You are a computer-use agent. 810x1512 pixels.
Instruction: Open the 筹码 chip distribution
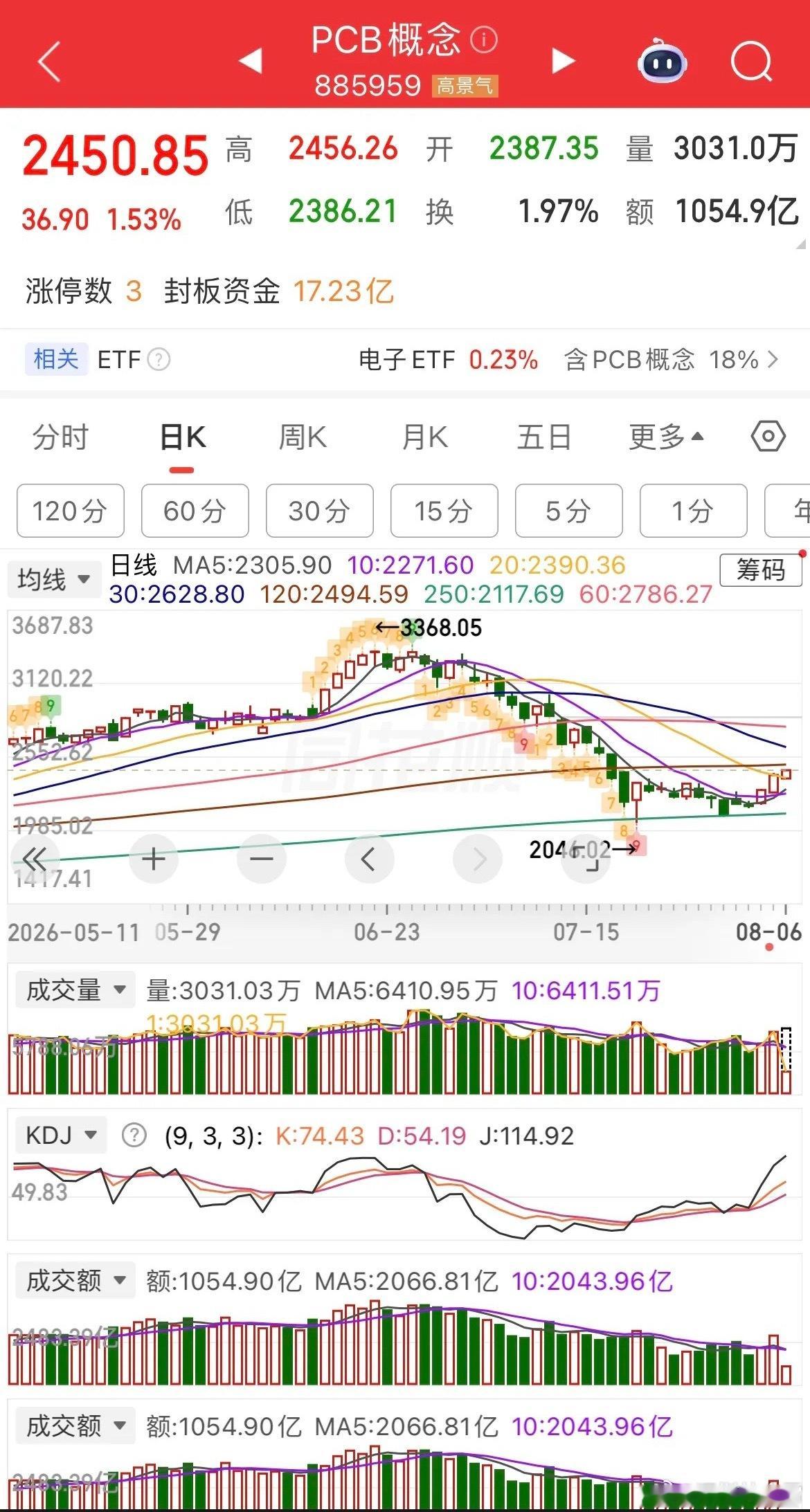[x=760, y=571]
